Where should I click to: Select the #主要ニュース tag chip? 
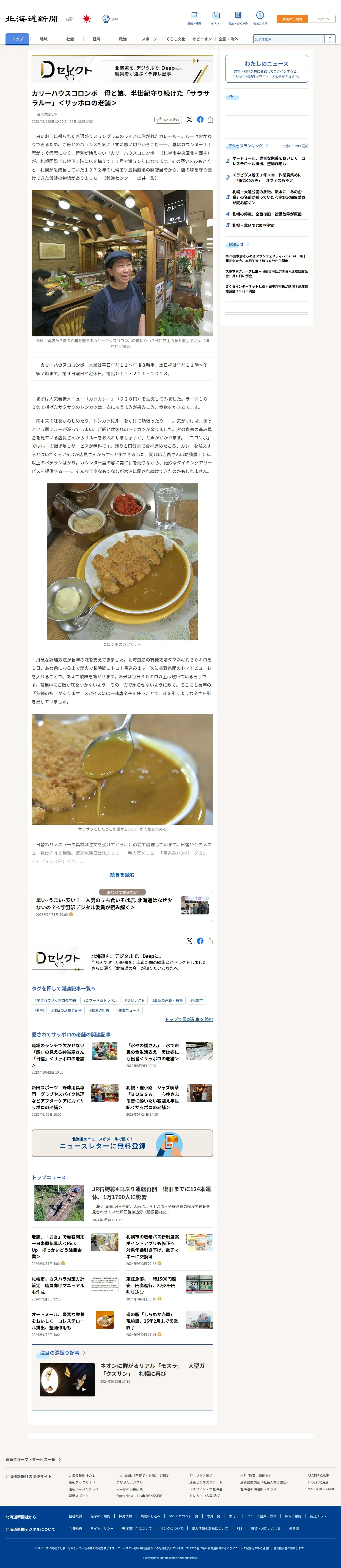tap(128, 1010)
